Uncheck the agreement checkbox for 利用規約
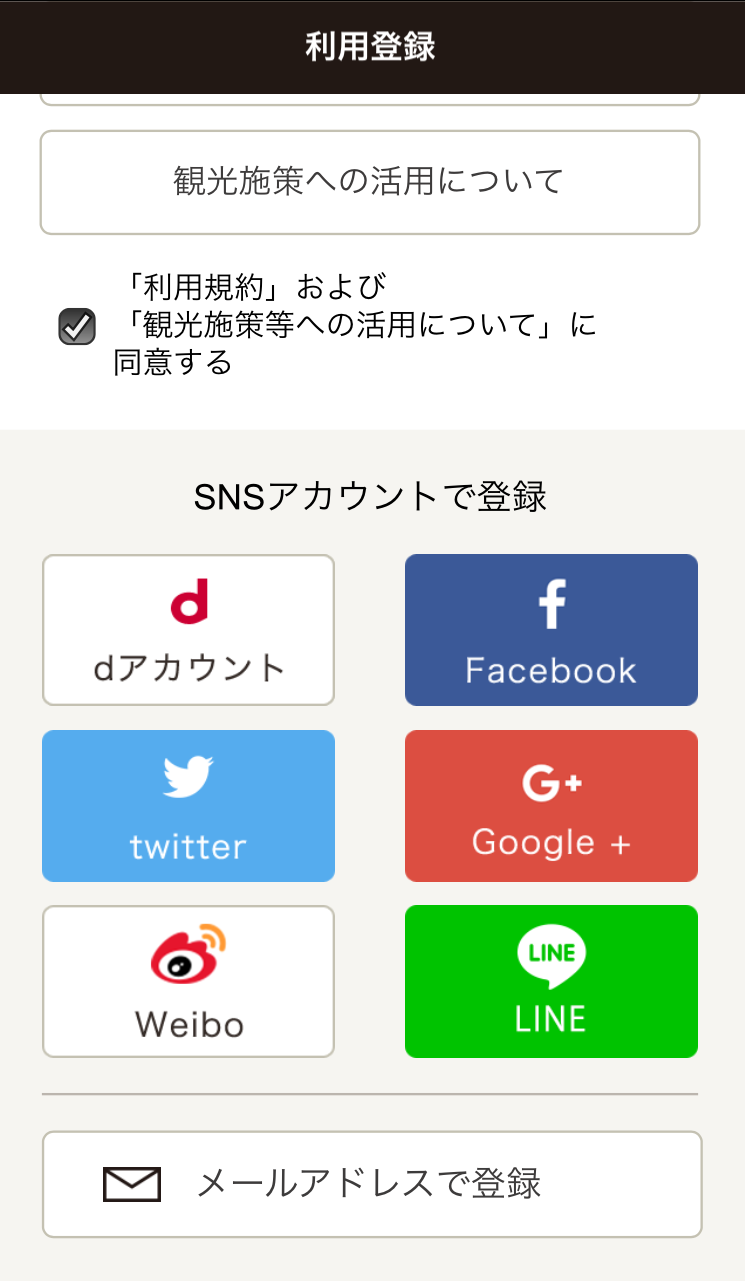This screenshot has height=1281, width=745. tap(77, 326)
